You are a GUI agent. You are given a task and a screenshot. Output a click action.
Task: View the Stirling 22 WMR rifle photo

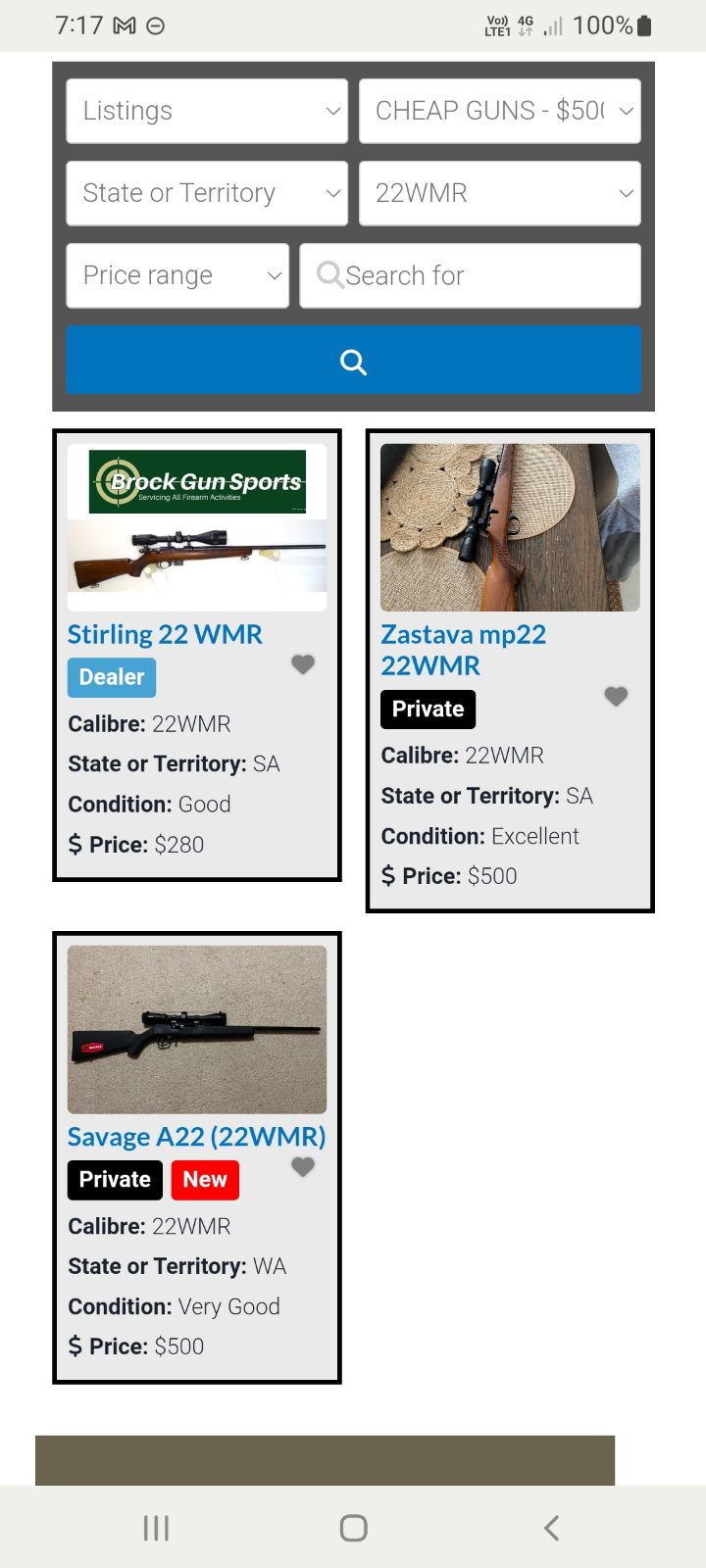click(196, 527)
